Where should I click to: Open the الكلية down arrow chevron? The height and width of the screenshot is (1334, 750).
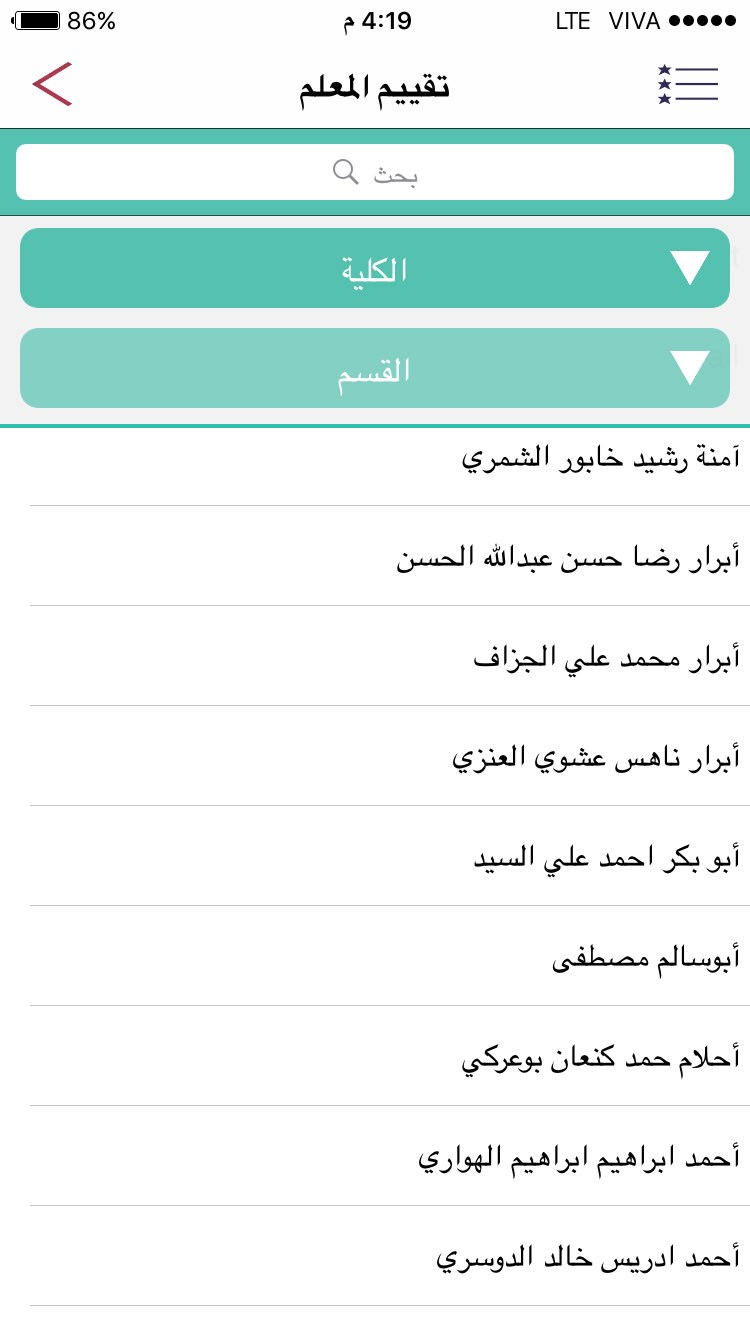pos(689,268)
